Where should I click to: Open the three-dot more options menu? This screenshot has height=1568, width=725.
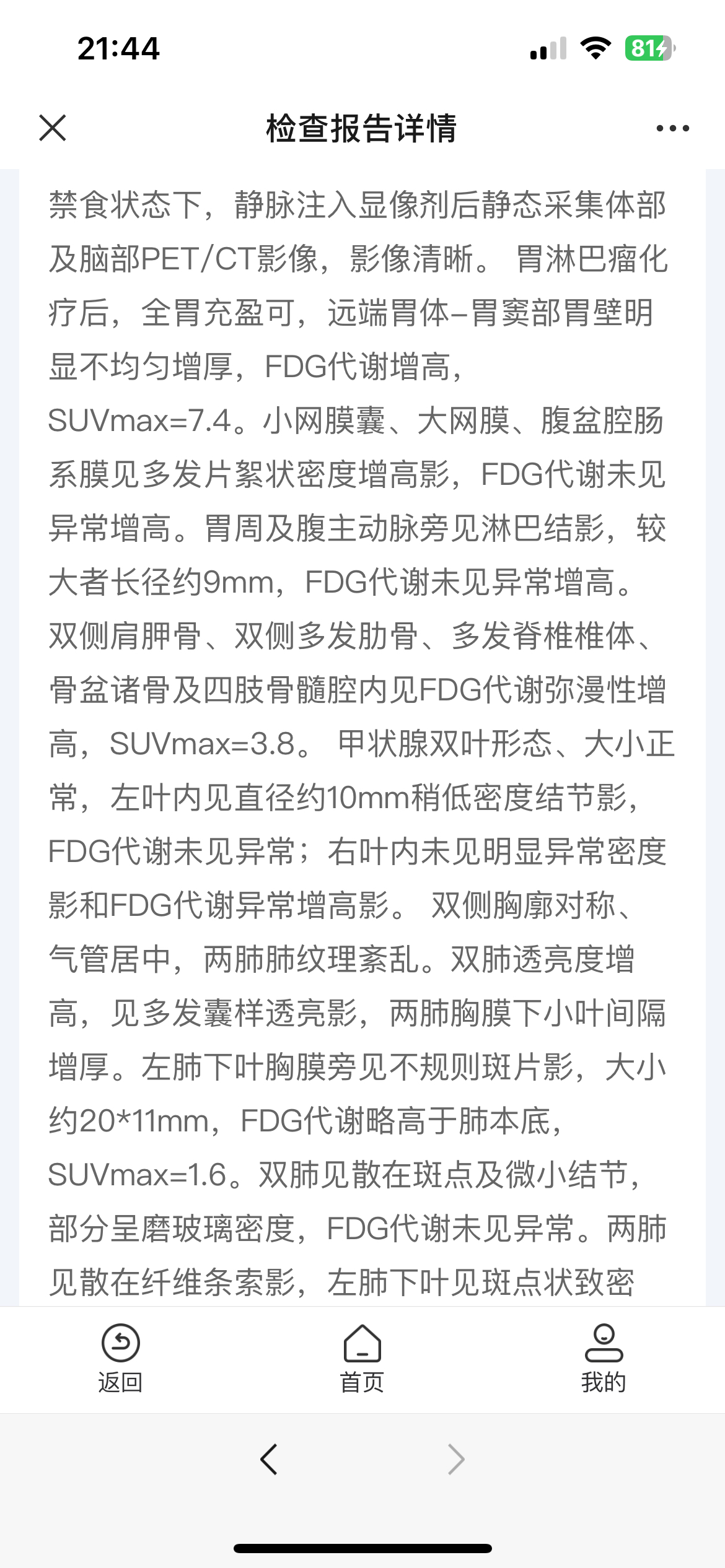pyautogui.click(x=672, y=128)
